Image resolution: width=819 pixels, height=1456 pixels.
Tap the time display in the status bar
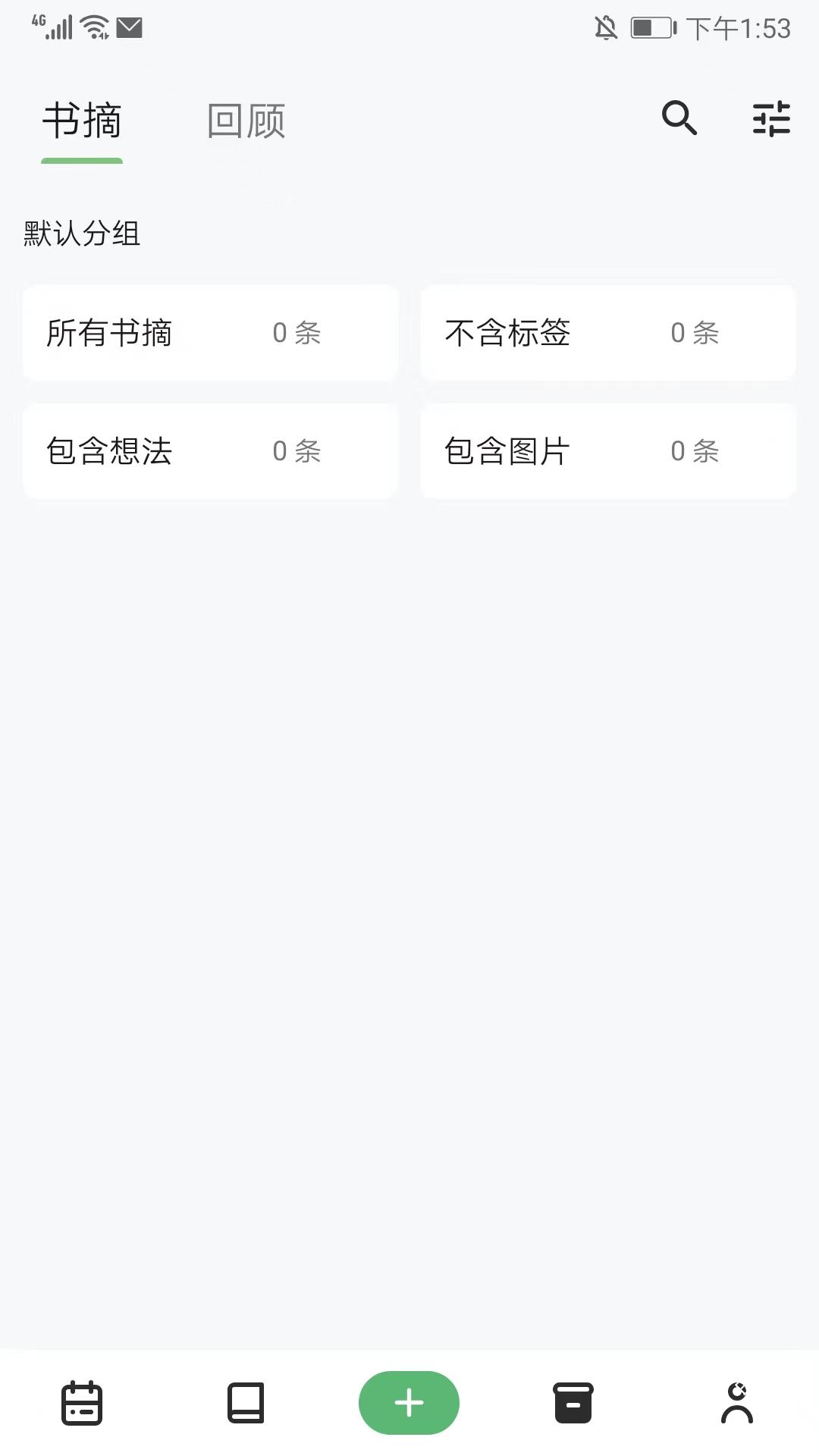[739, 29]
